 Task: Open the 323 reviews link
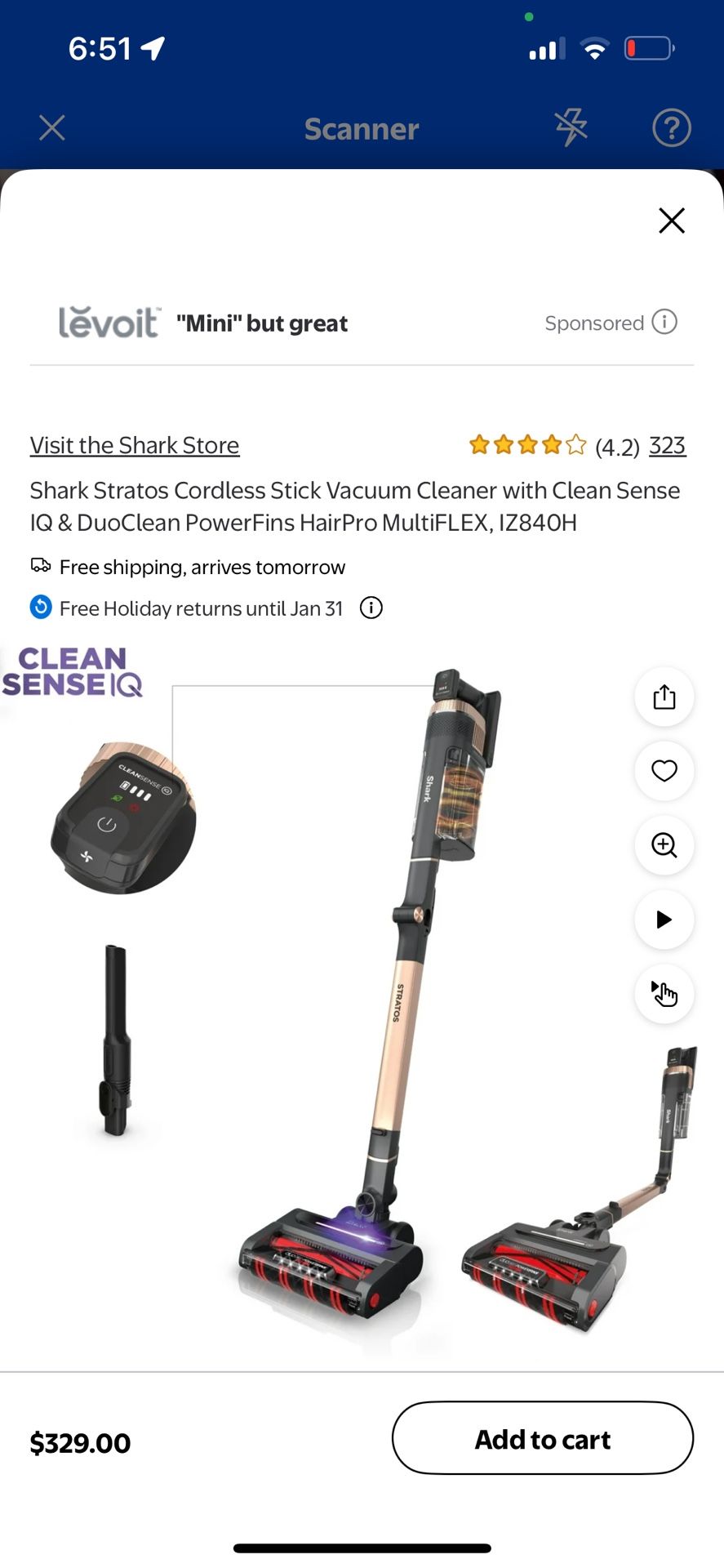pyautogui.click(x=667, y=446)
